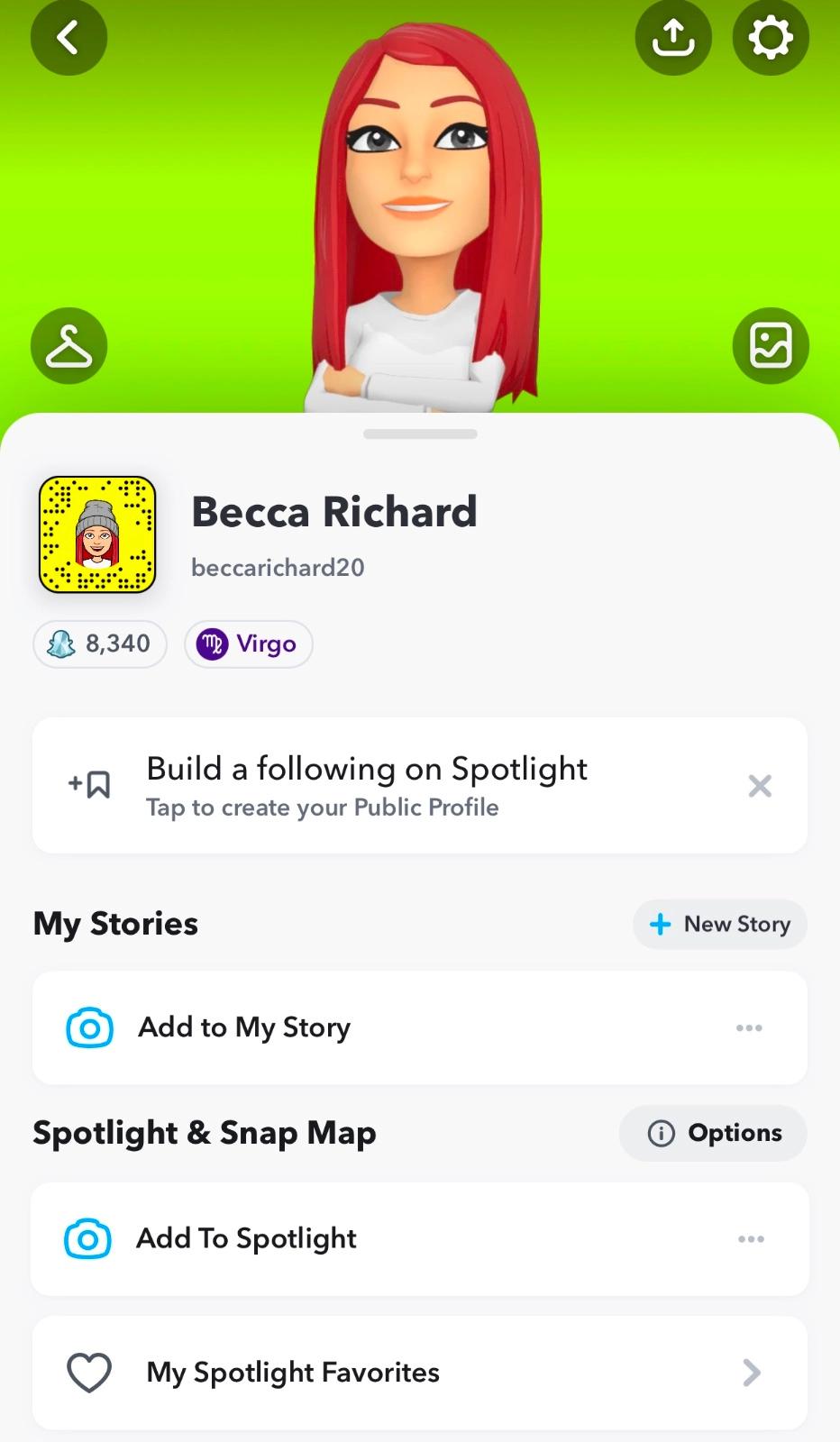Dismiss the Spotlight Public Profile banner
Image resolution: width=840 pixels, height=1442 pixels.
tap(760, 786)
